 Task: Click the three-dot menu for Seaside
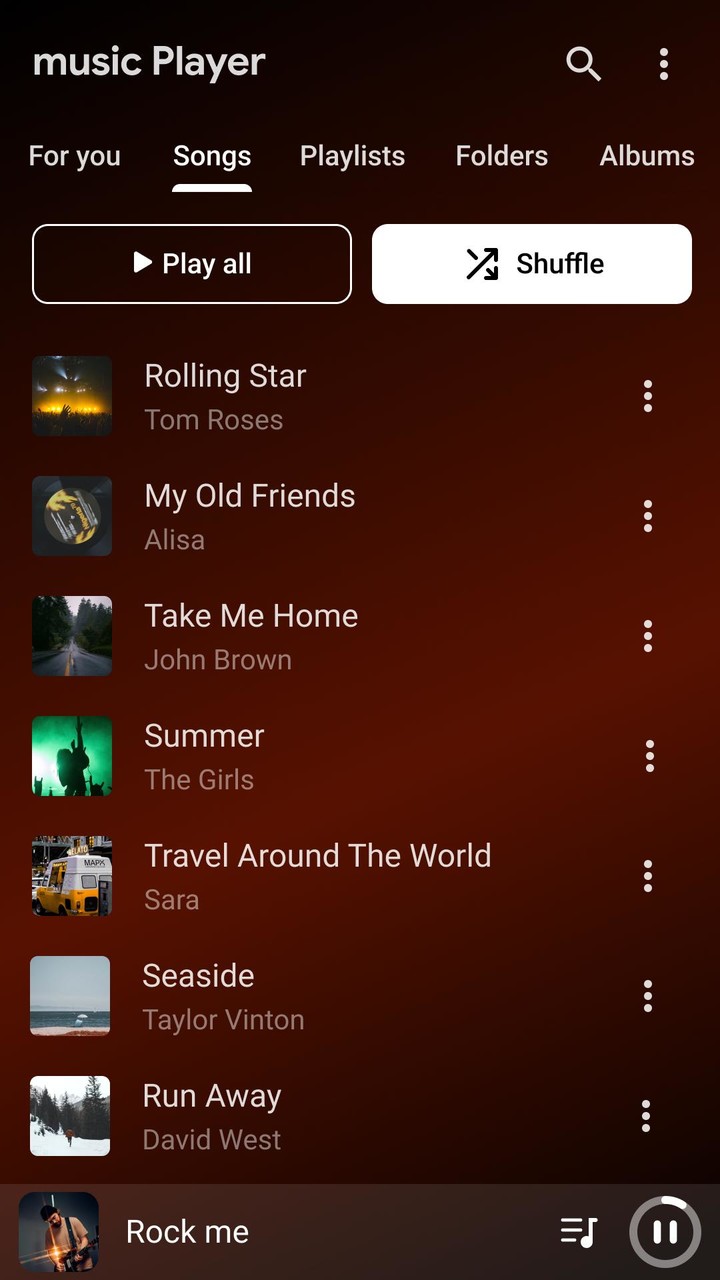(x=647, y=996)
